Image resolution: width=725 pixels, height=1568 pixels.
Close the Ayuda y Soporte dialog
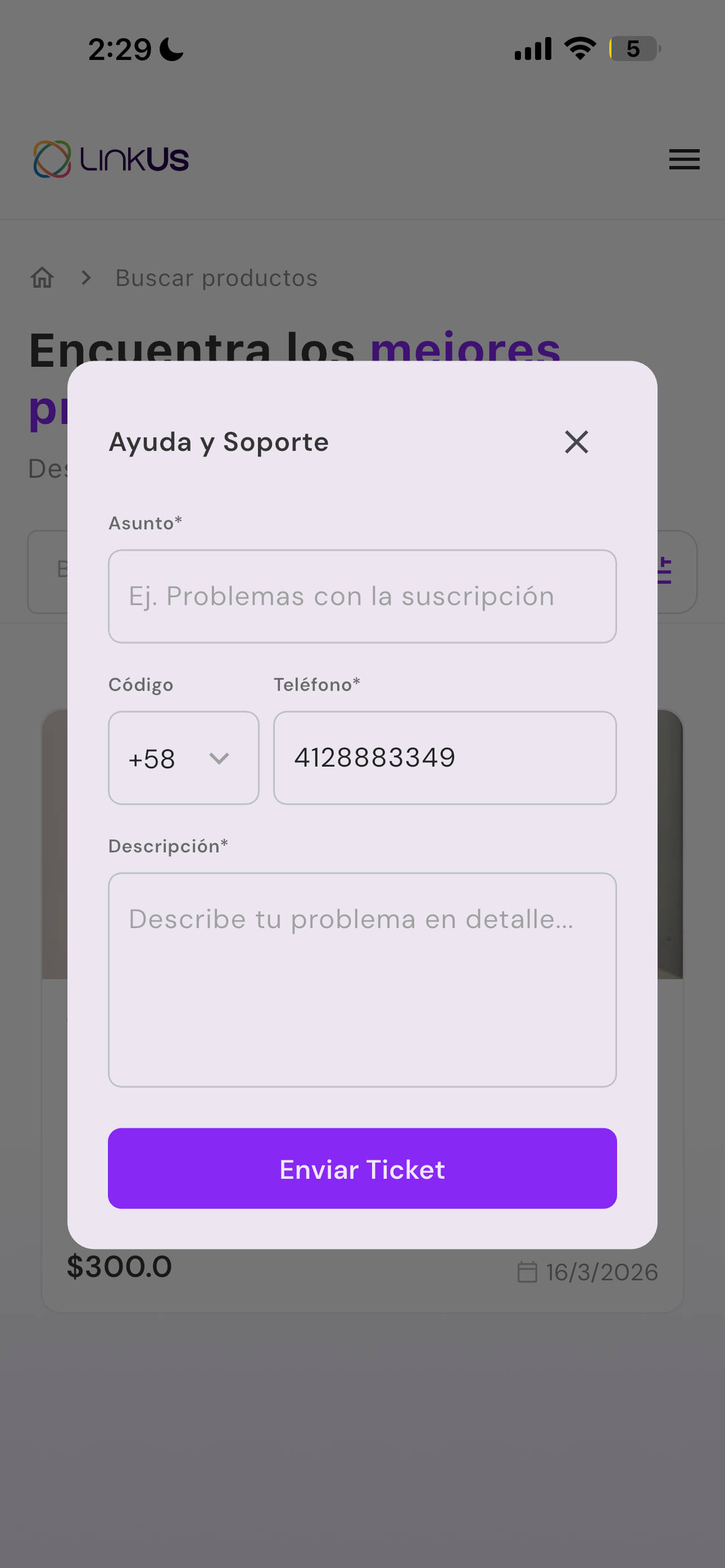576,442
